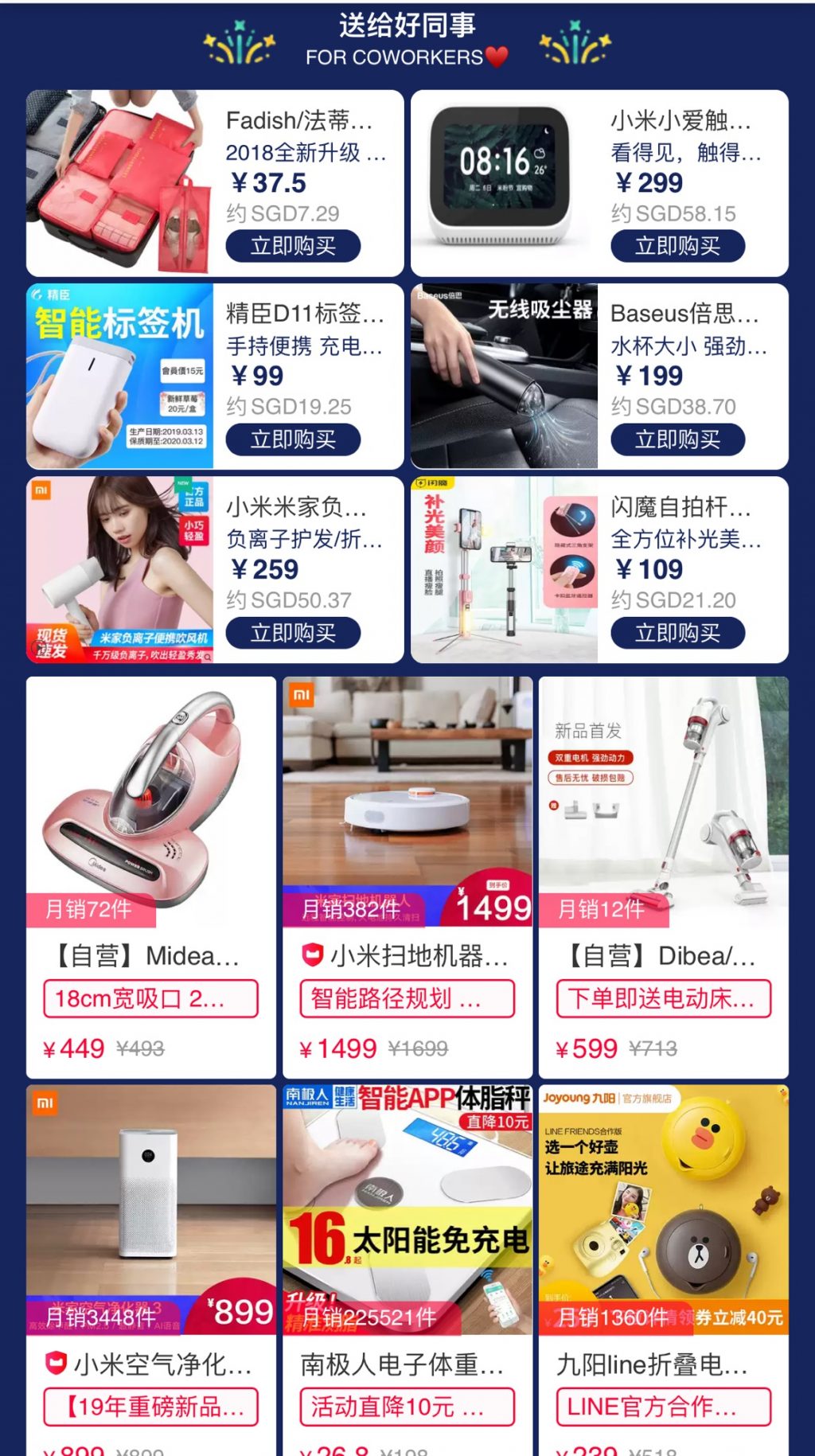This screenshot has width=815, height=1456.
Task: Buy the 闪魔自拍杆 at ¥109
Action: 677,633
